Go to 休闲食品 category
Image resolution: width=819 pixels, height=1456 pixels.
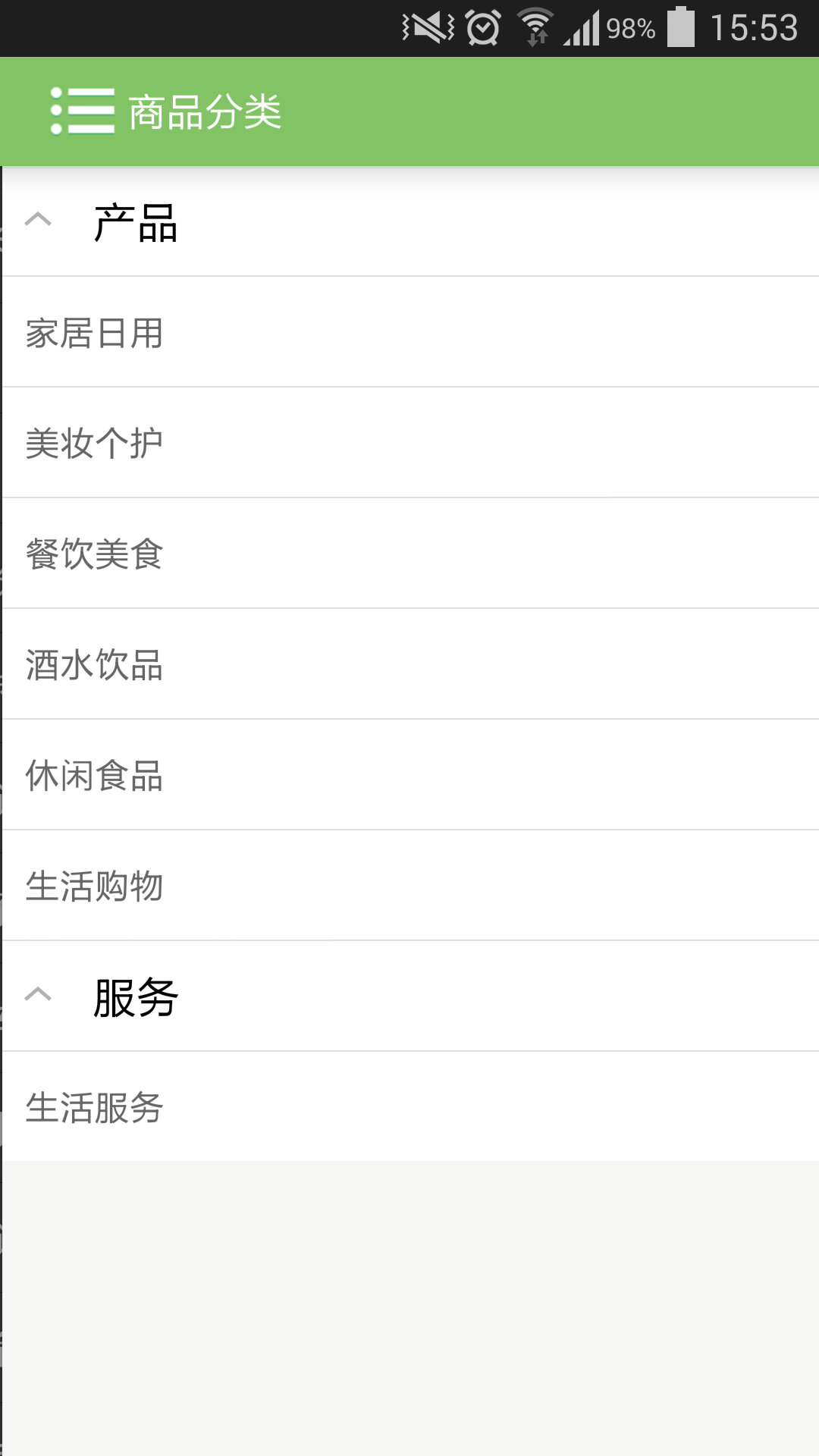95,775
